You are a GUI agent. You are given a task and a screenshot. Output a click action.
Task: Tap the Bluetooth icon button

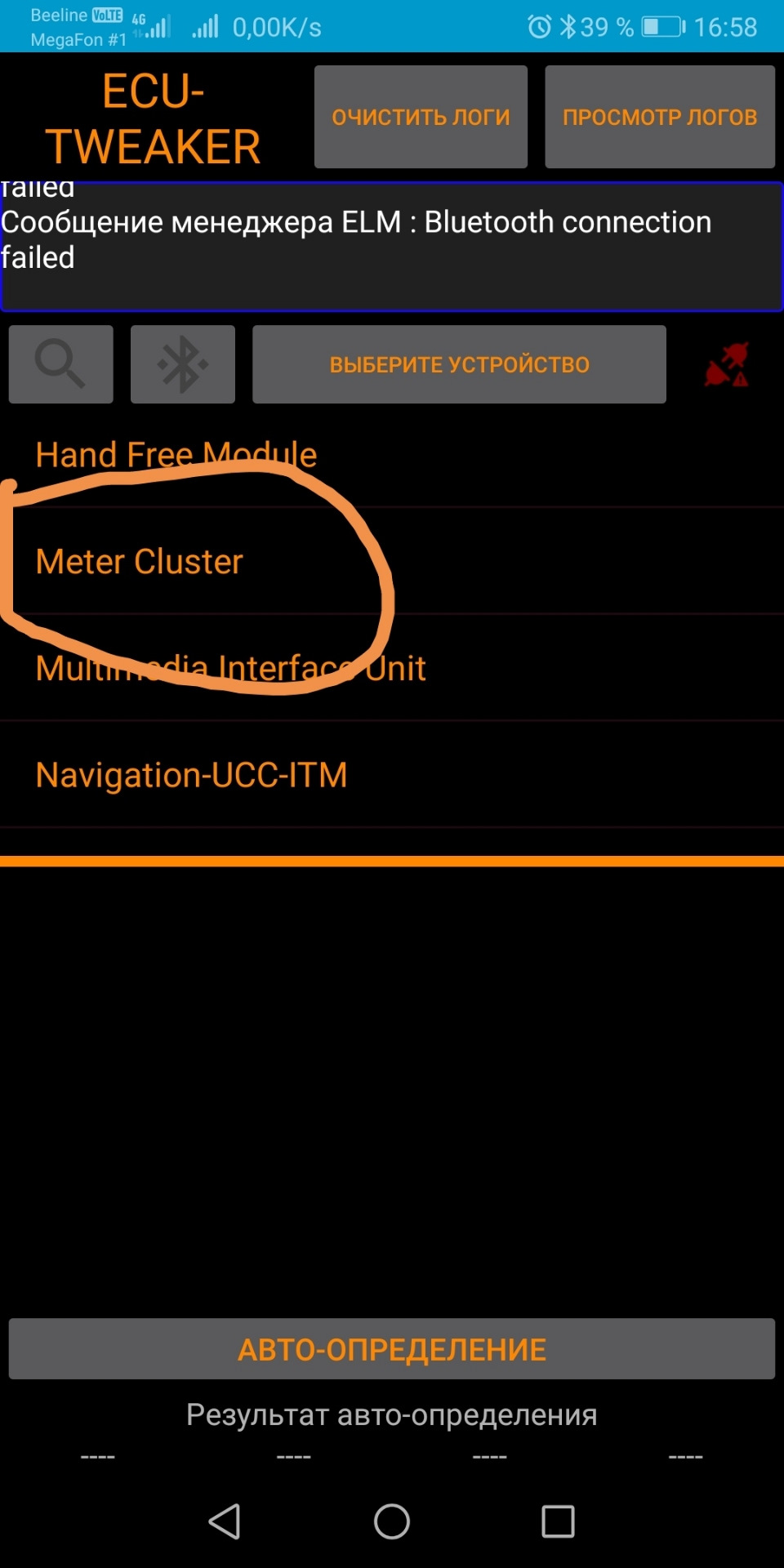pyautogui.click(x=182, y=364)
